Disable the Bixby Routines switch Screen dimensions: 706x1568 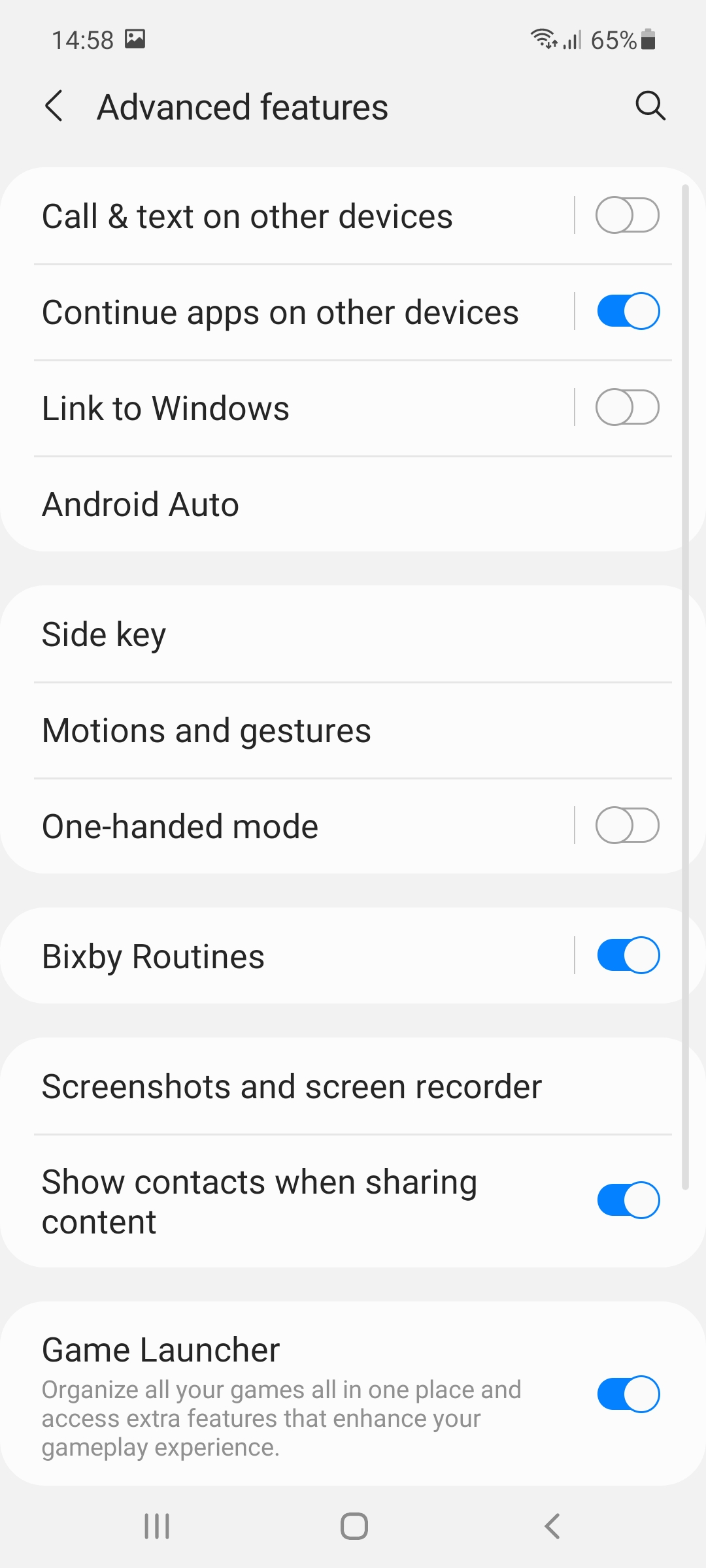coord(628,956)
